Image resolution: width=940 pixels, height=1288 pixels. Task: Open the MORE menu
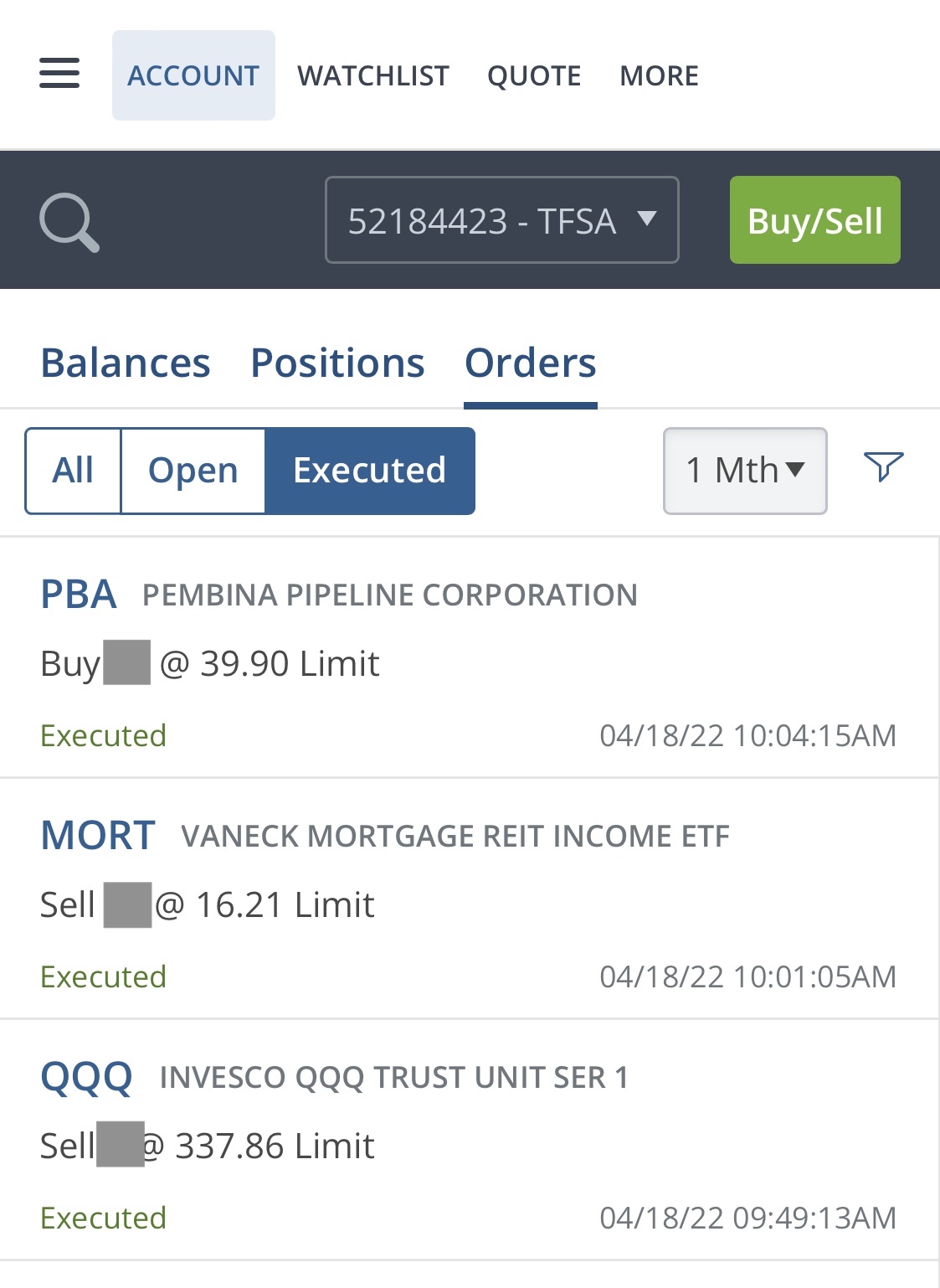(659, 75)
